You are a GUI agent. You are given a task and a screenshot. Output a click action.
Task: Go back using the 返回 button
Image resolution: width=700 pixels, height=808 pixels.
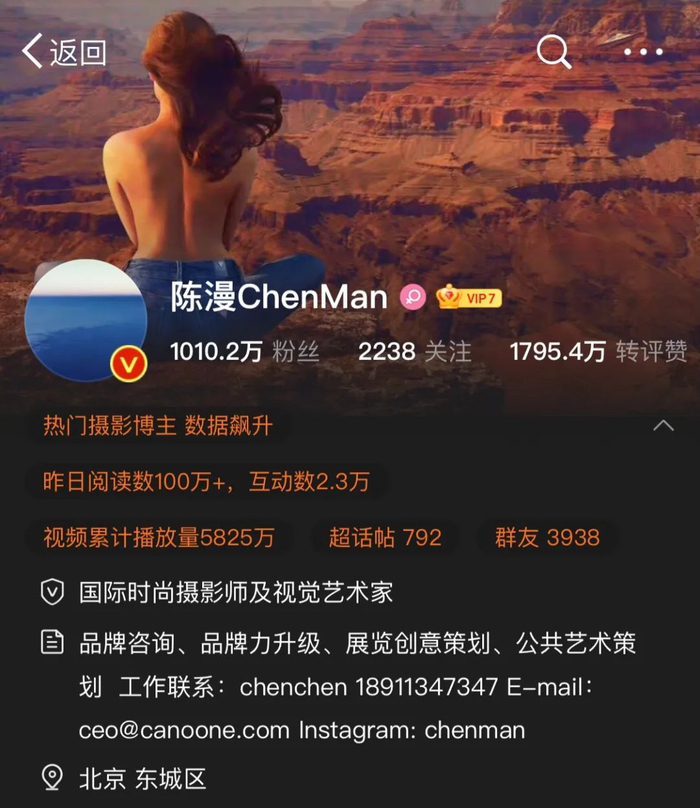click(x=65, y=51)
